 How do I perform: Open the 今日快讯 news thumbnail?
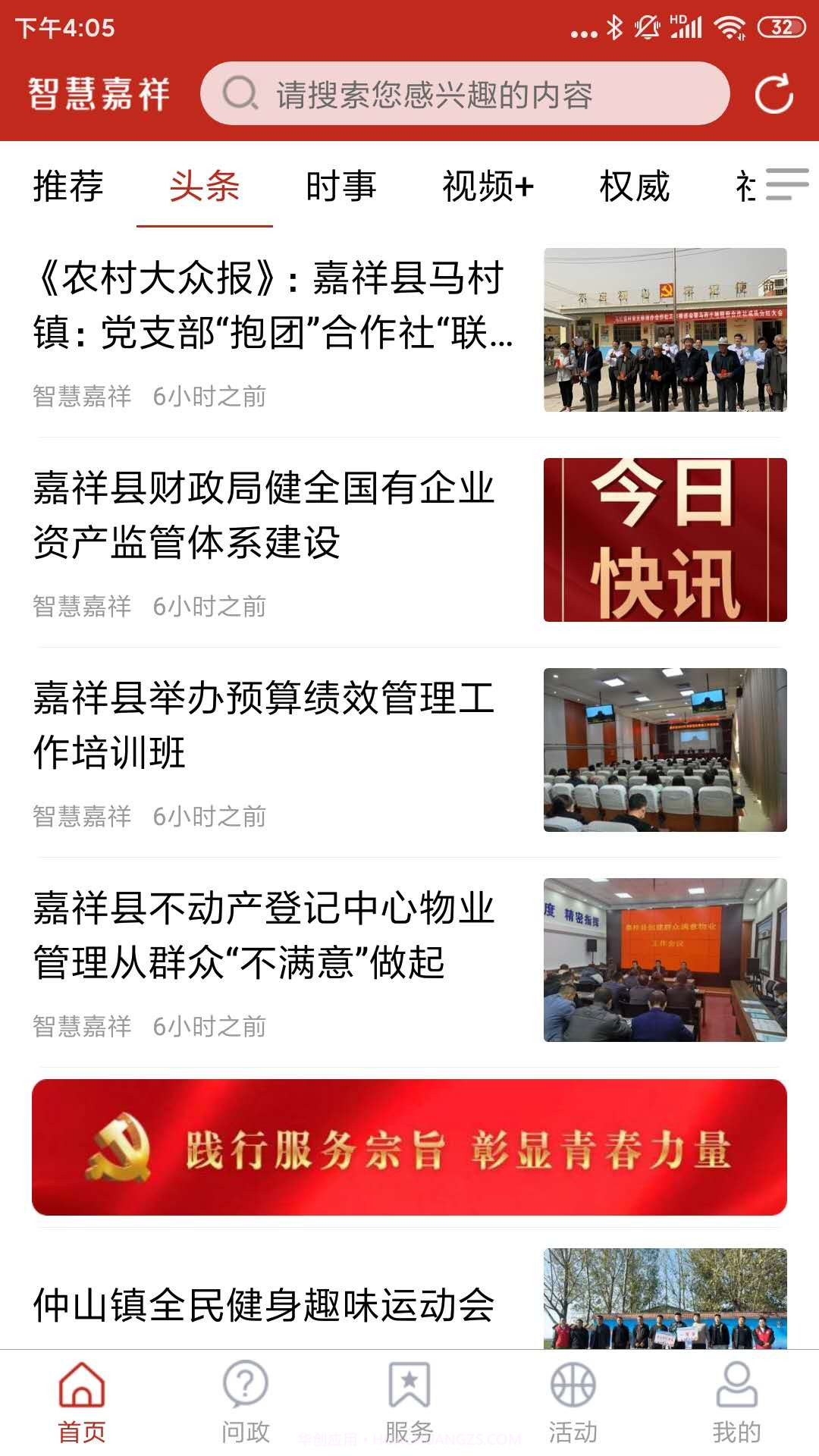665,538
